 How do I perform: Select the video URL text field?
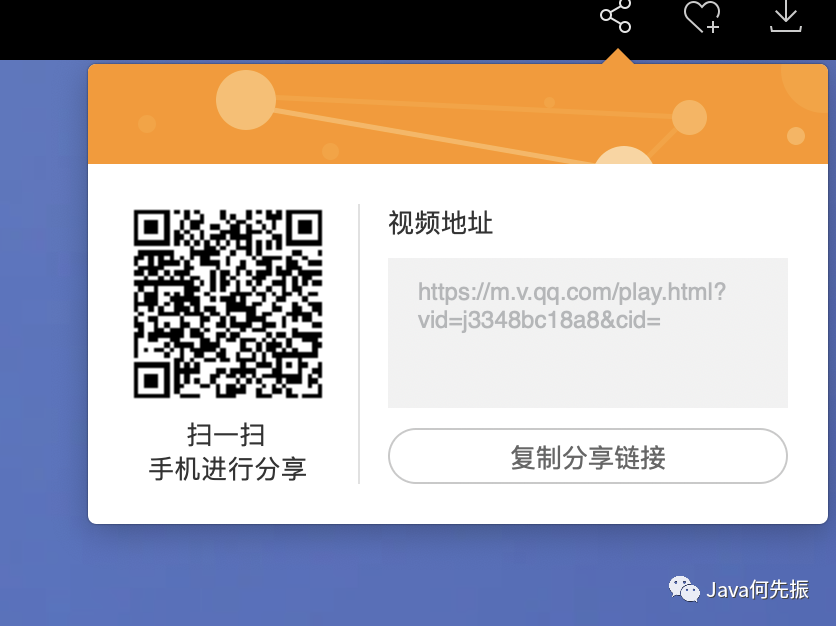pos(587,332)
